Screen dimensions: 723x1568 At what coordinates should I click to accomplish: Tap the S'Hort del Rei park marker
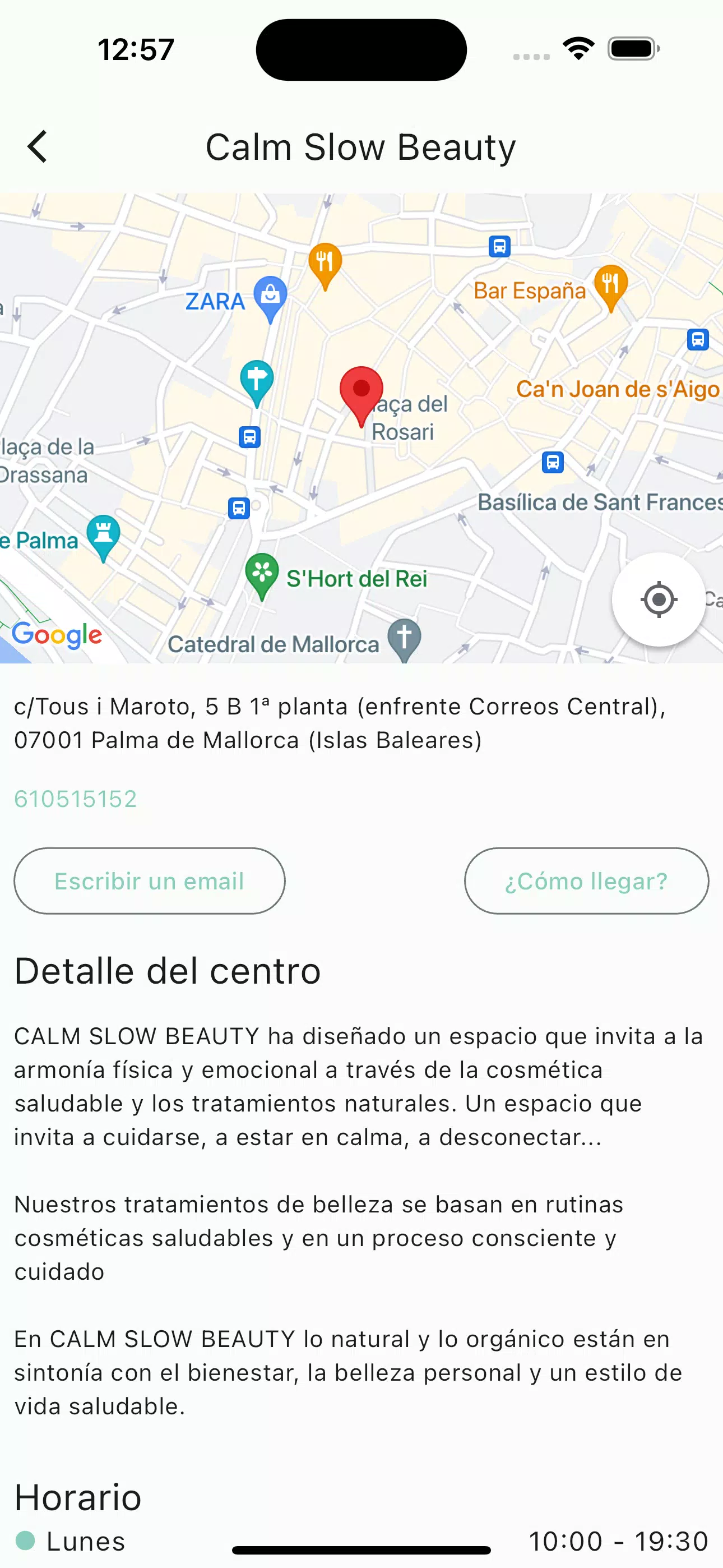point(262,573)
